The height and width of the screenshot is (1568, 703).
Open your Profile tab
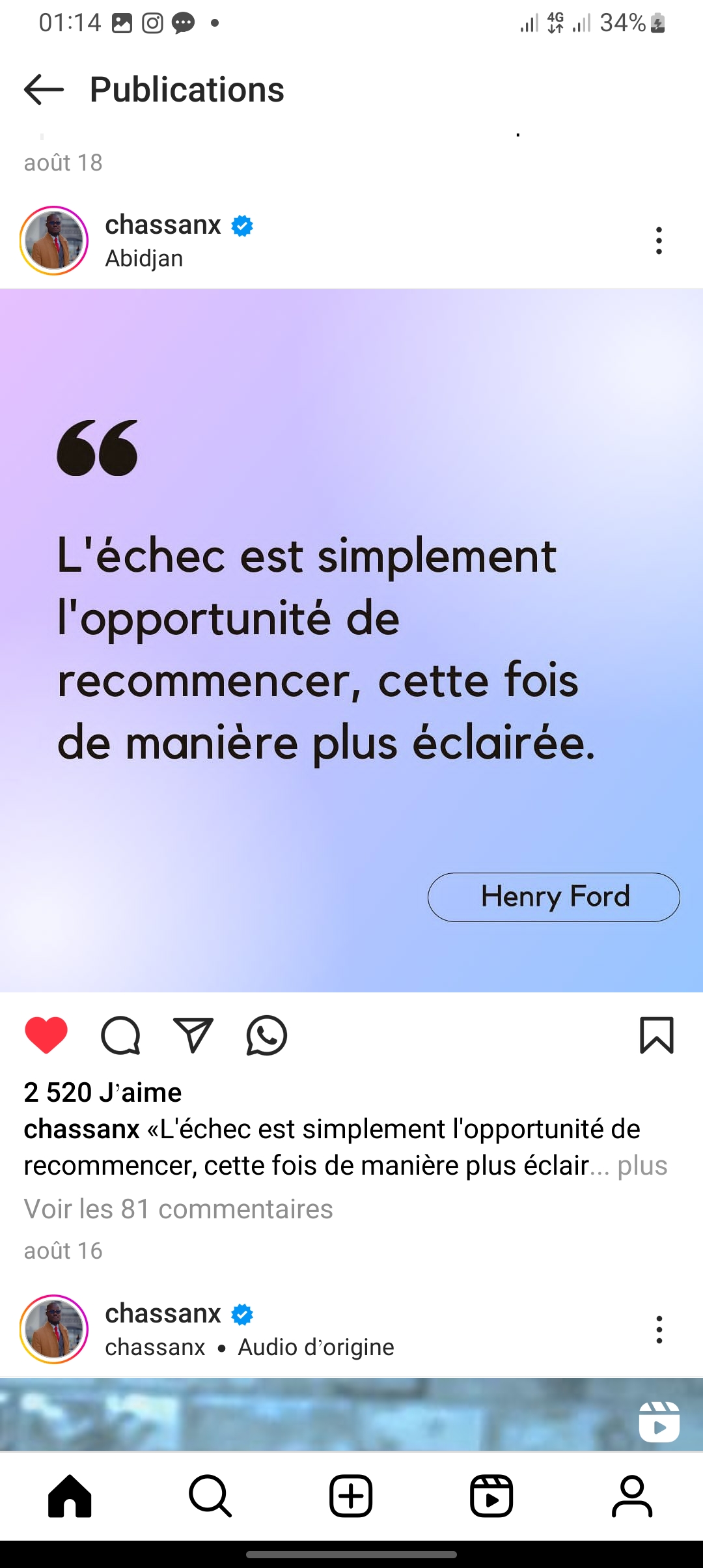point(632,1496)
